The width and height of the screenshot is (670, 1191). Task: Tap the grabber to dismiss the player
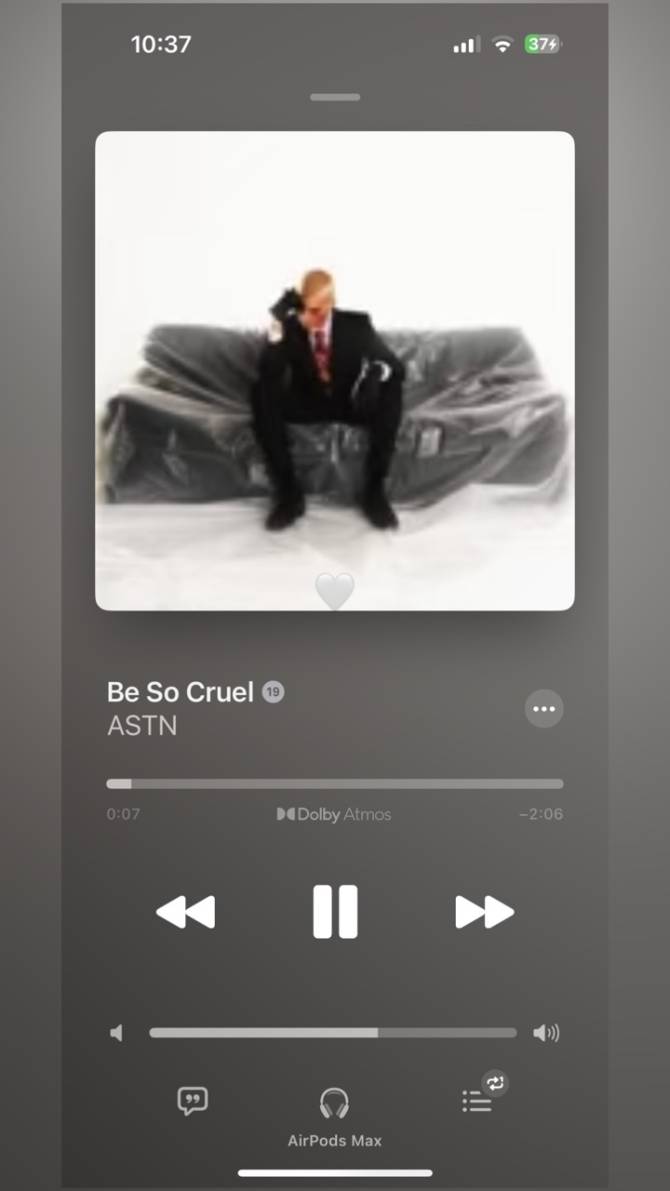[335, 97]
